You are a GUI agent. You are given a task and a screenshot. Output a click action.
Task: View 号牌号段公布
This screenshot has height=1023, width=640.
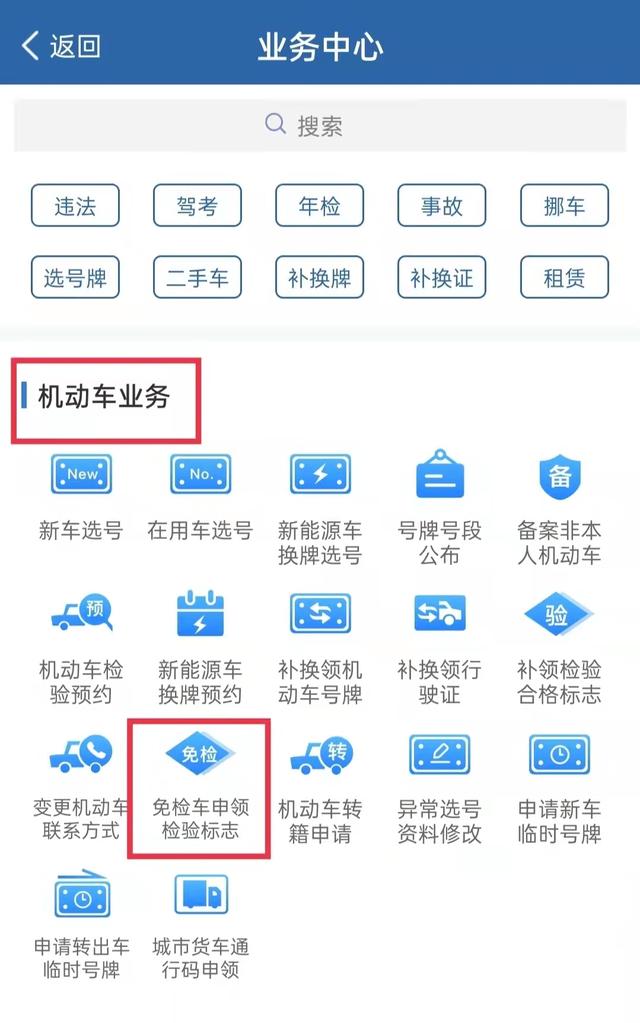[440, 508]
